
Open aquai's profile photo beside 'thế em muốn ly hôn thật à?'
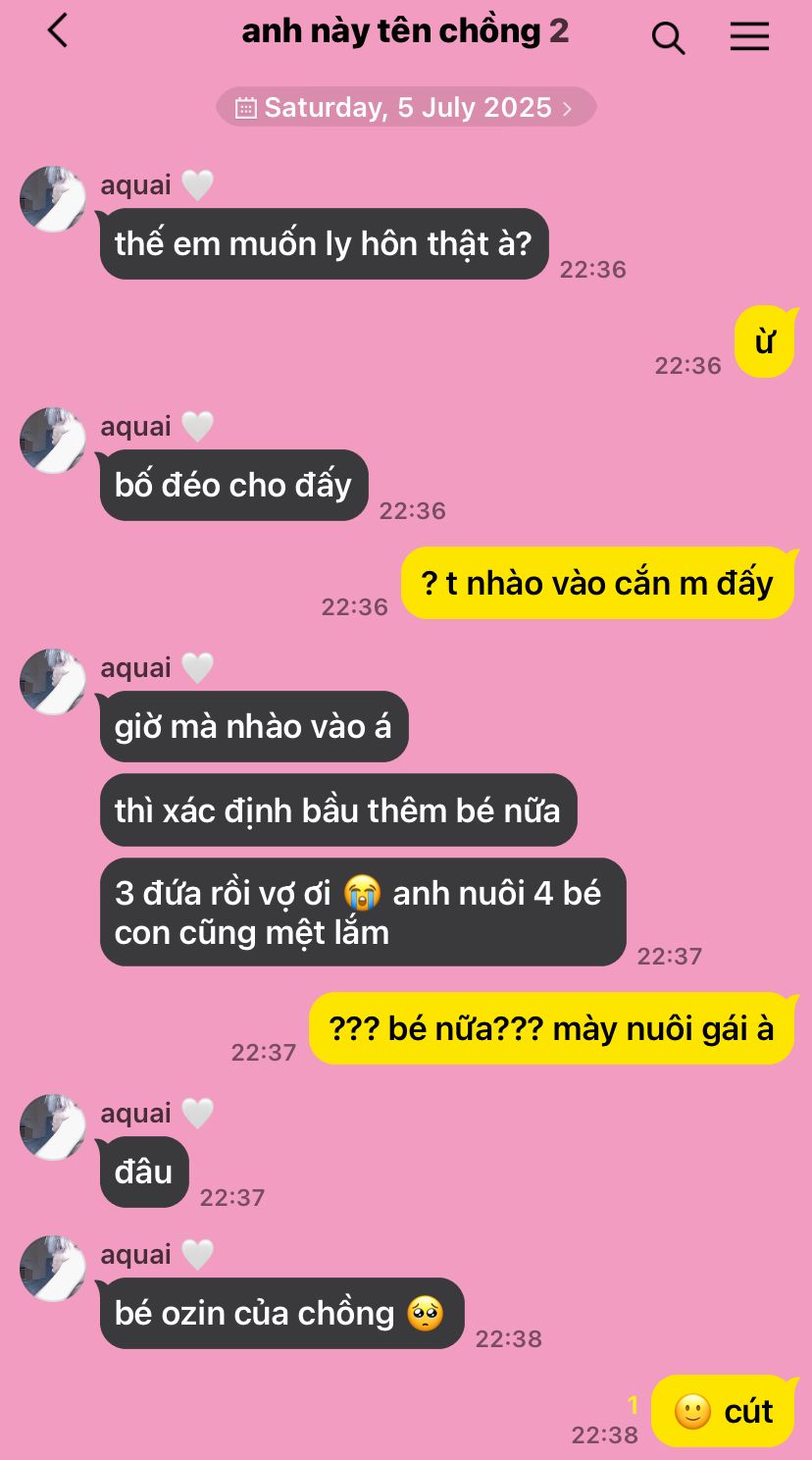(53, 199)
